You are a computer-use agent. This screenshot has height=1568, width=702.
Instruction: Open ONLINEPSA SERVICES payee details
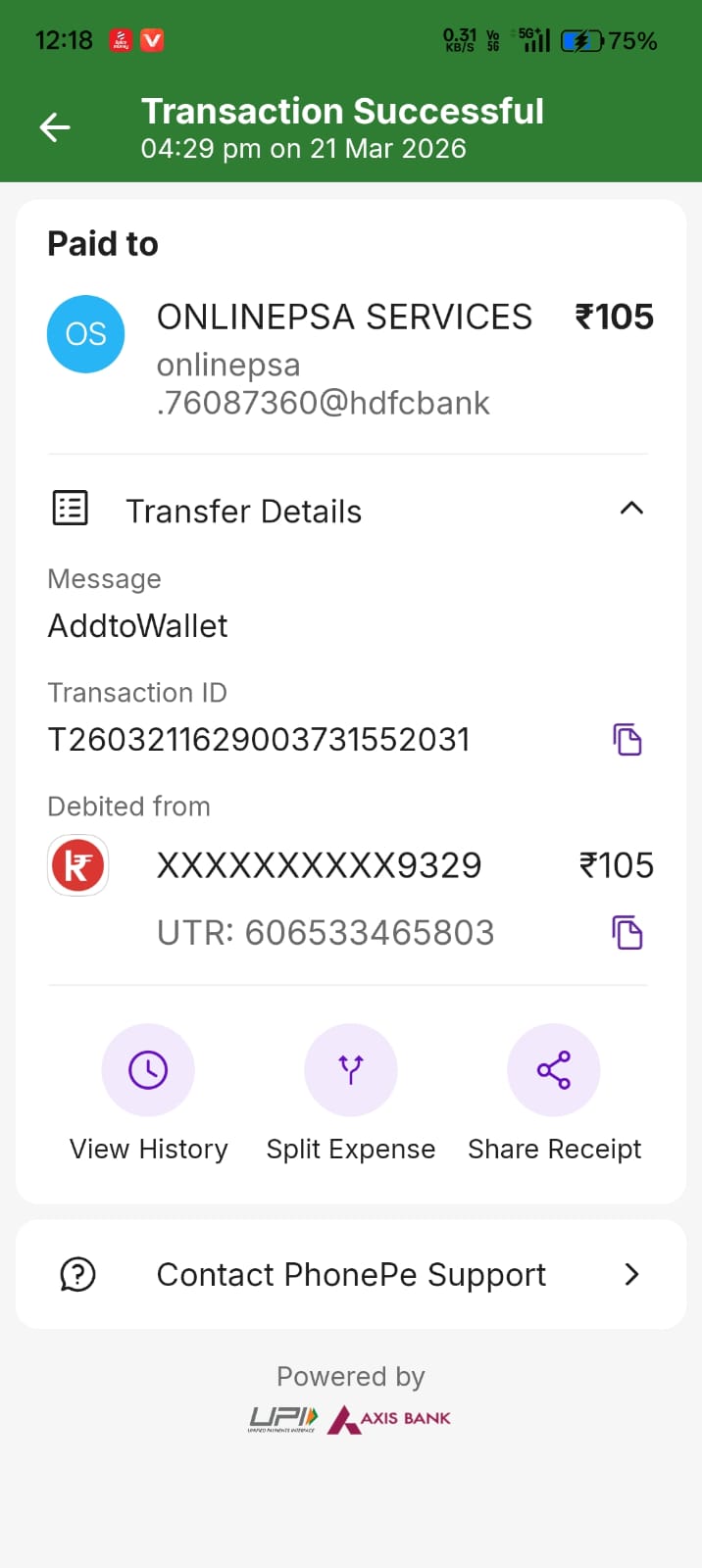click(x=343, y=318)
